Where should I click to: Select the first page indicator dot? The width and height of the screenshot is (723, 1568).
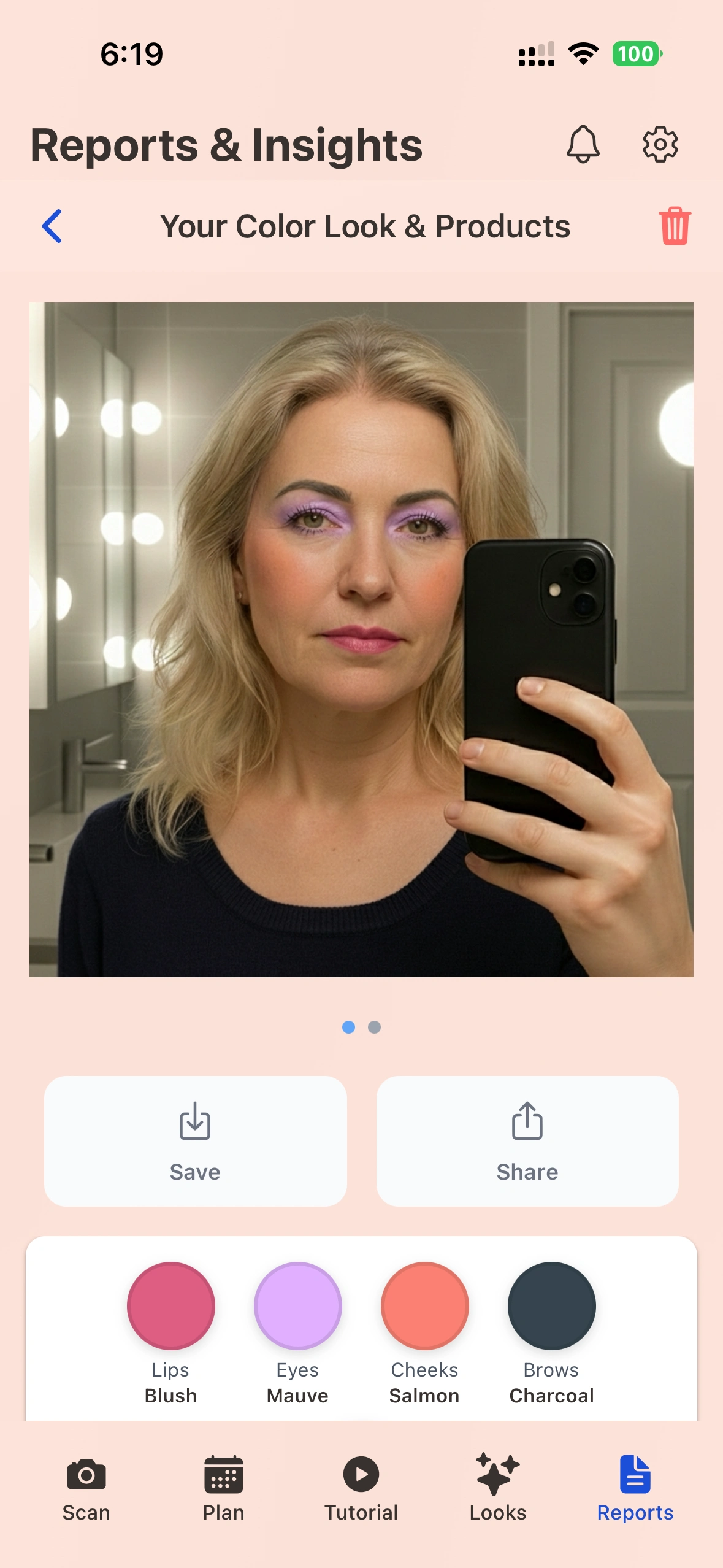click(x=349, y=1028)
